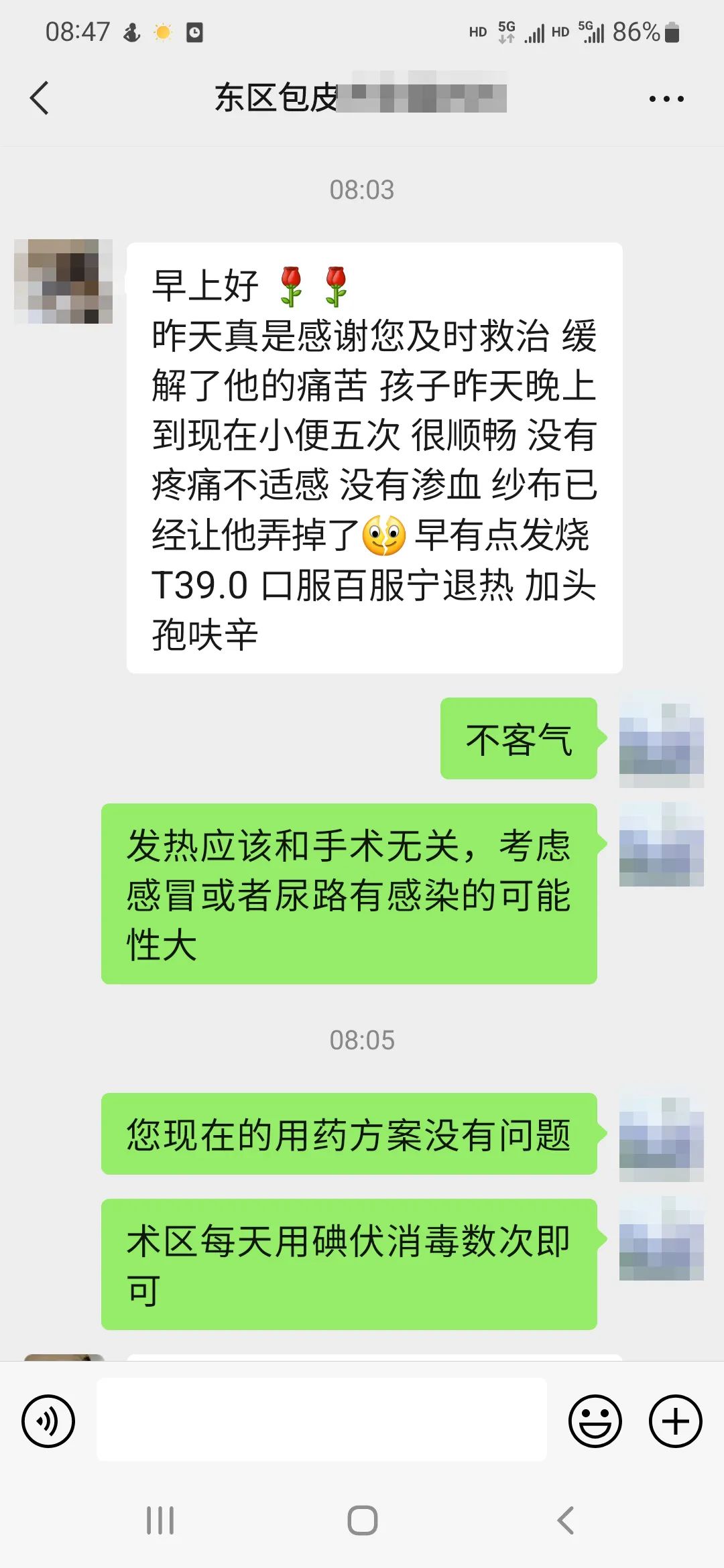724x1568 pixels.
Task: Go back to the chat list
Action: (x=40, y=98)
